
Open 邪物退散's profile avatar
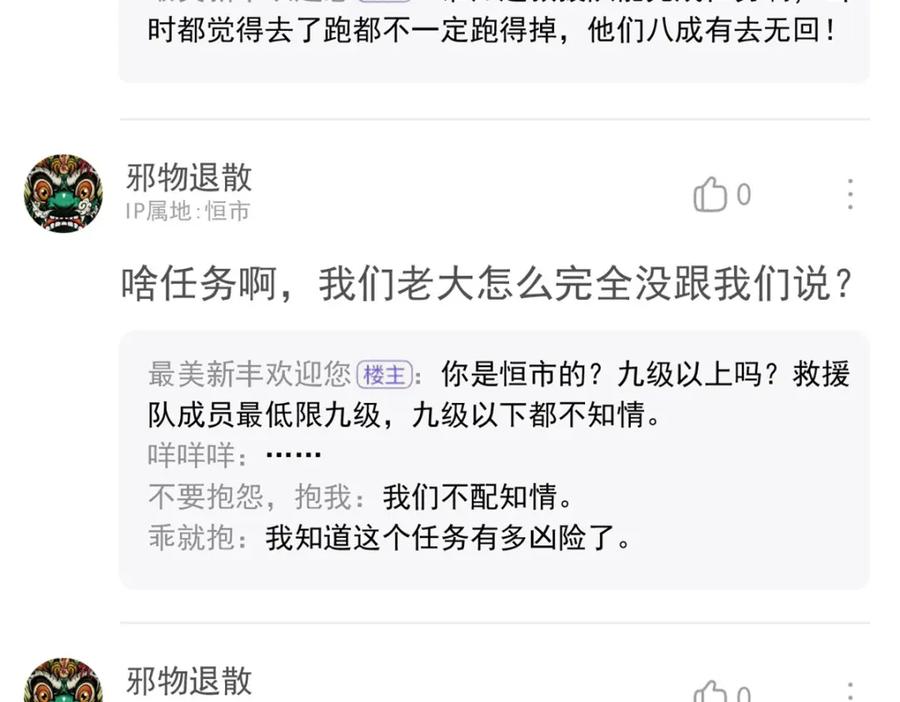(63, 193)
